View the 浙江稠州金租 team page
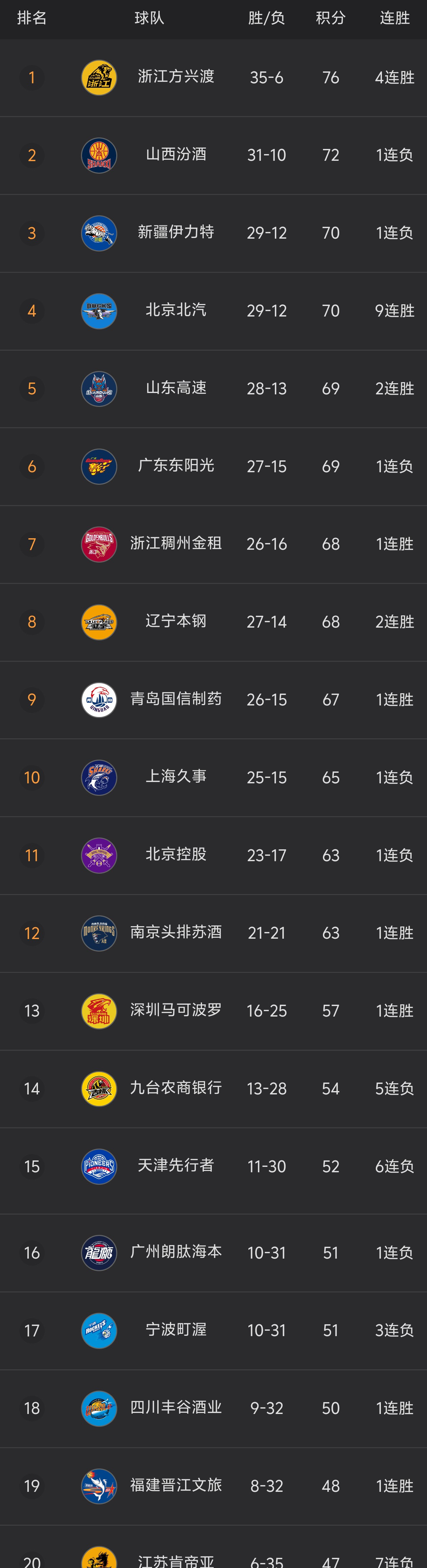This screenshot has height=1568, width=427. coord(176,544)
